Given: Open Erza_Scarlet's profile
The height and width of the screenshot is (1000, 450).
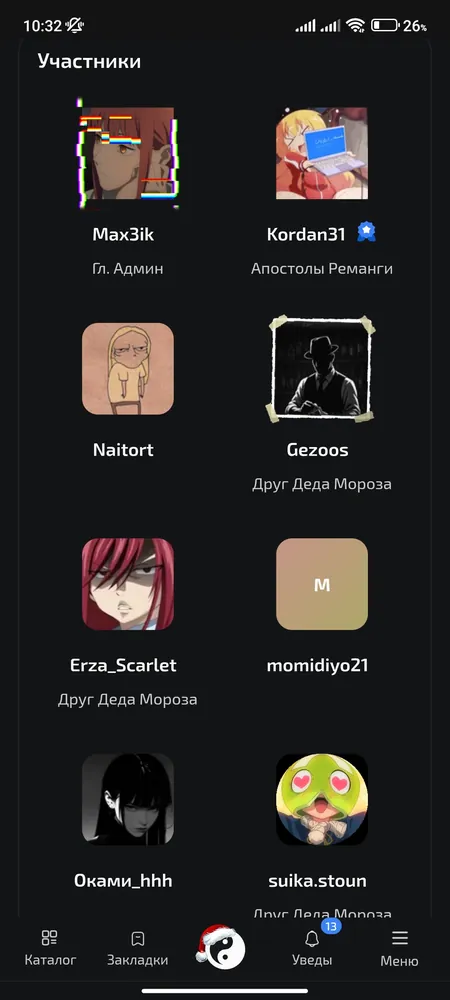Looking at the screenshot, I should [127, 617].
